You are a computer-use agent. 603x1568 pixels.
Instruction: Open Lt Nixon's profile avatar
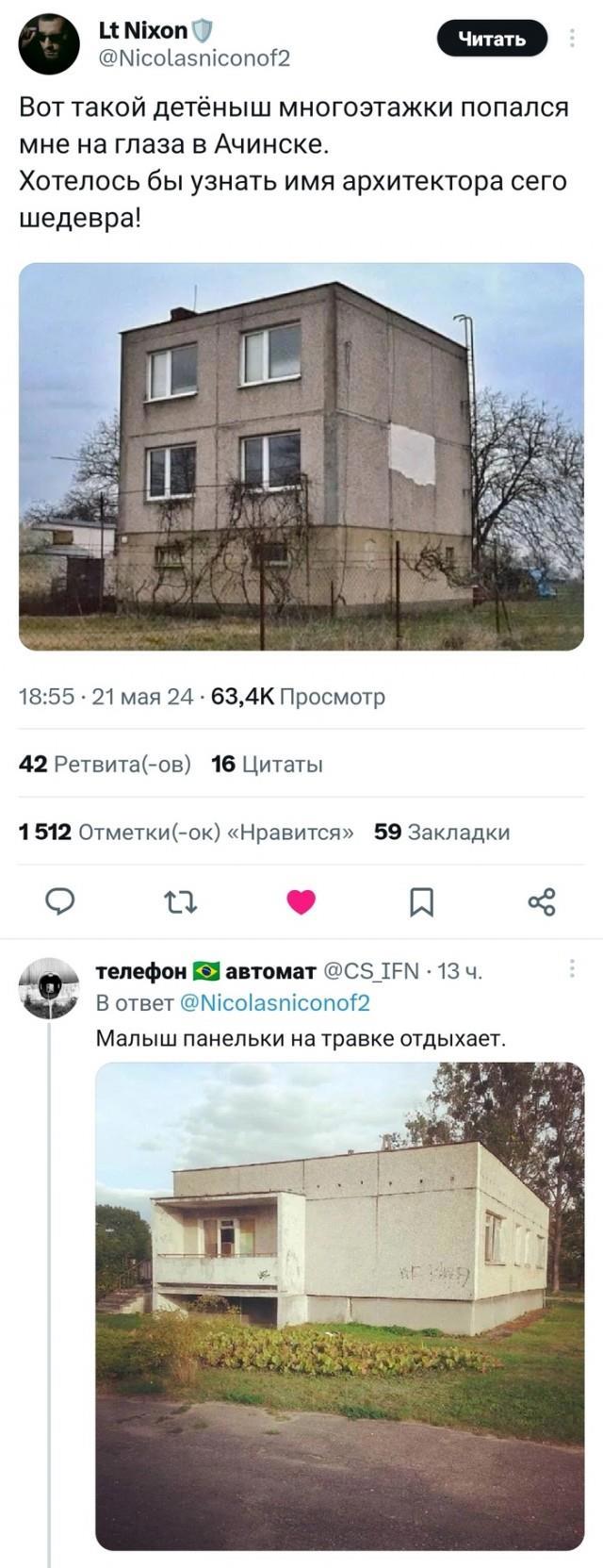tap(49, 43)
